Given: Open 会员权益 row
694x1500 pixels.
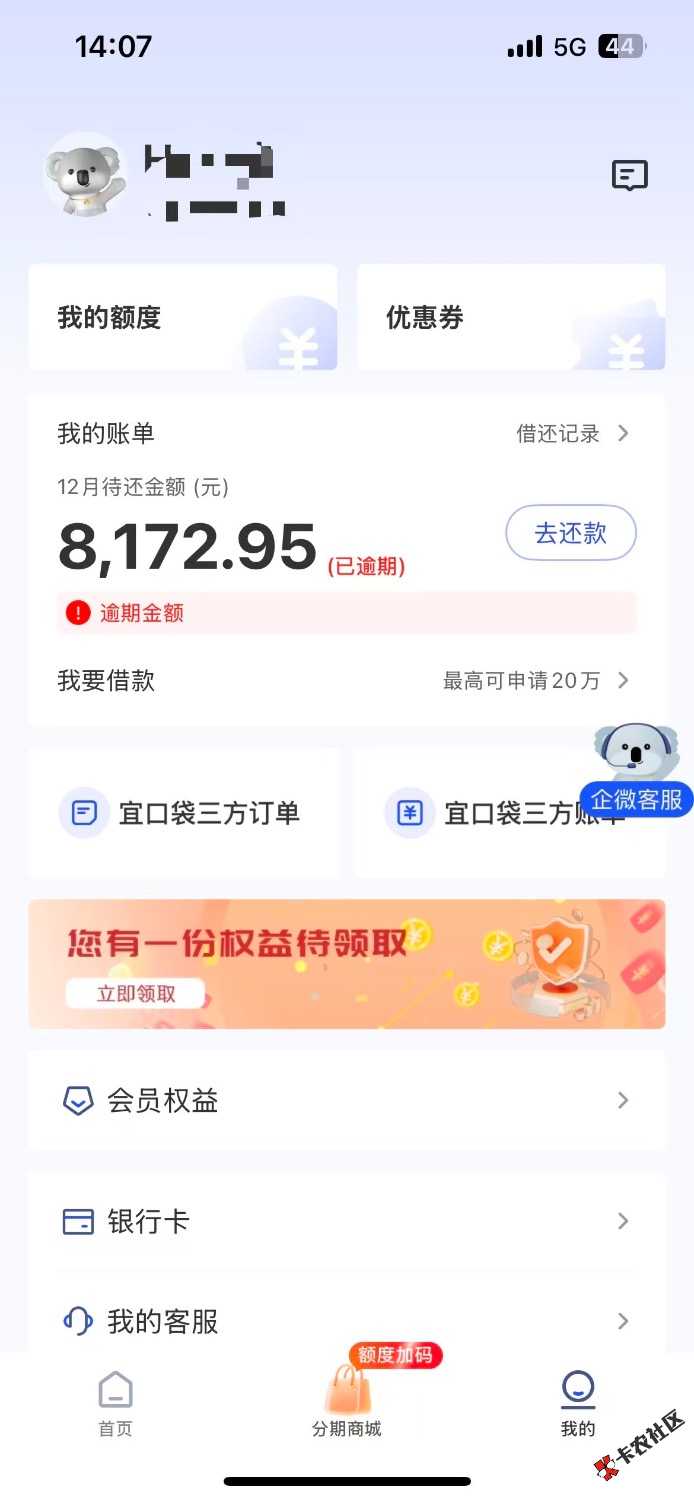Looking at the screenshot, I should pyautogui.click(x=346, y=1101).
